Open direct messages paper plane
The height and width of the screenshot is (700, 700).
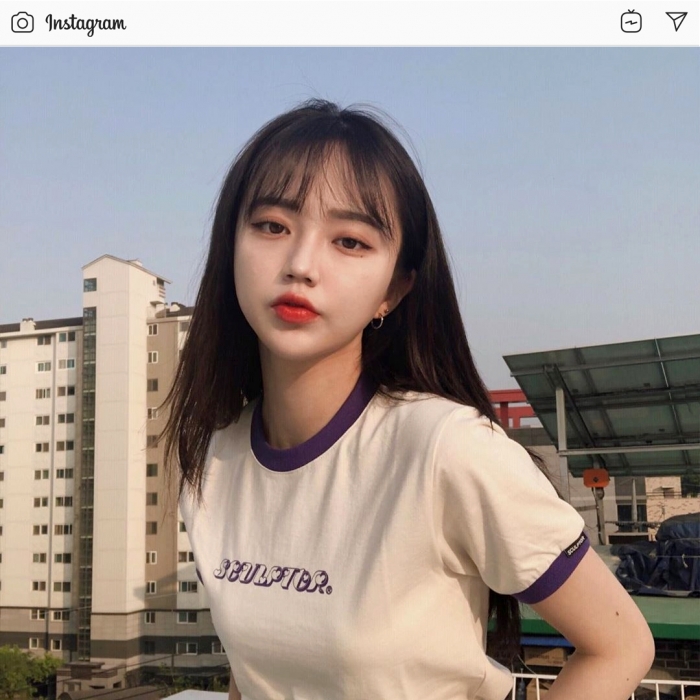coord(677,21)
